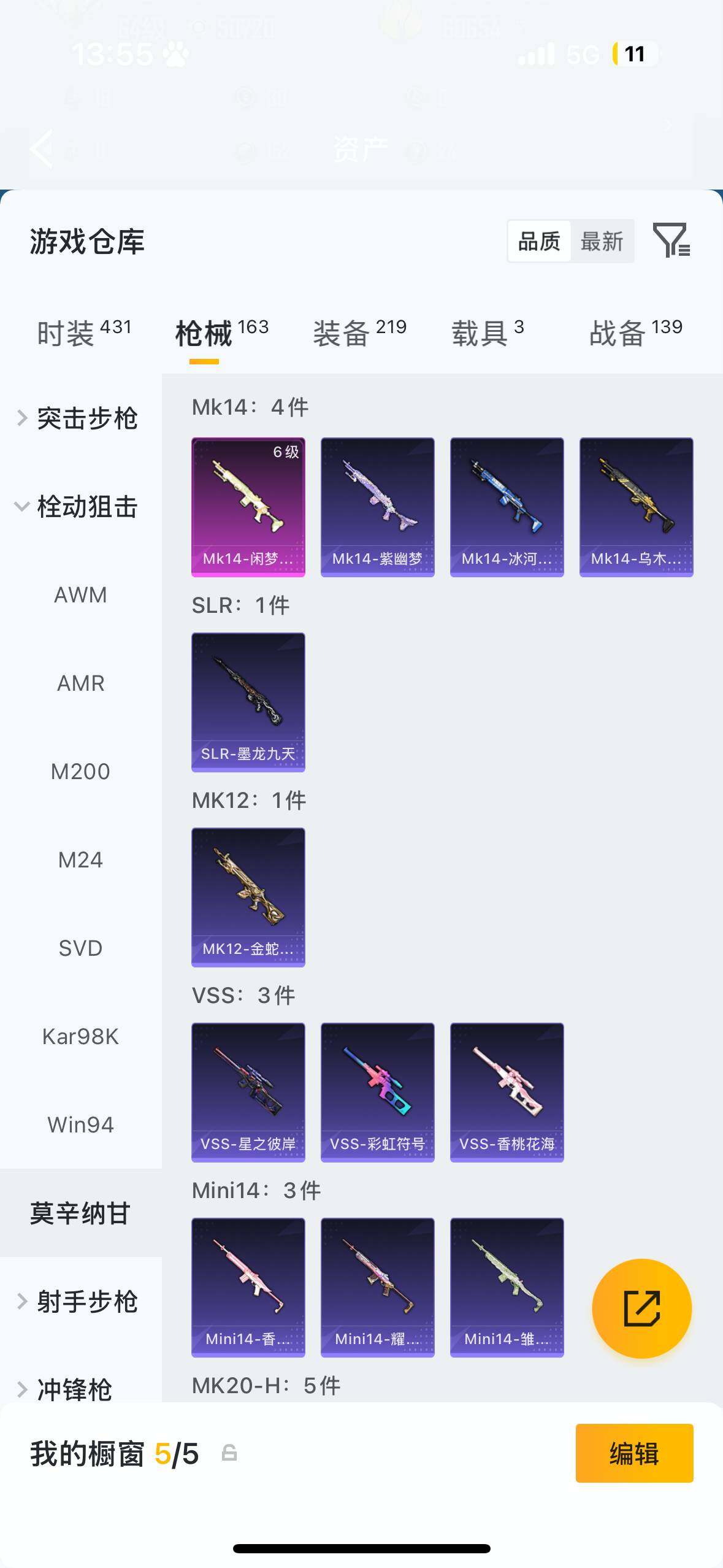Select 莫辛纳甘 in the side list

click(x=80, y=1213)
